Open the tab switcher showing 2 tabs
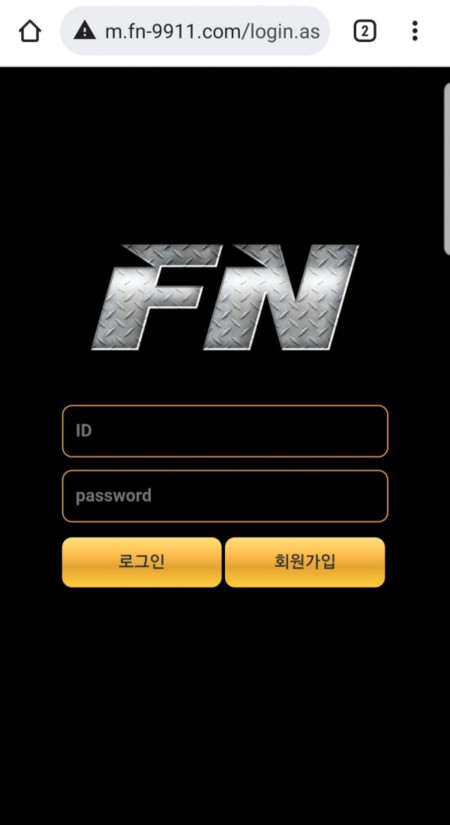The width and height of the screenshot is (450, 825). (x=364, y=32)
